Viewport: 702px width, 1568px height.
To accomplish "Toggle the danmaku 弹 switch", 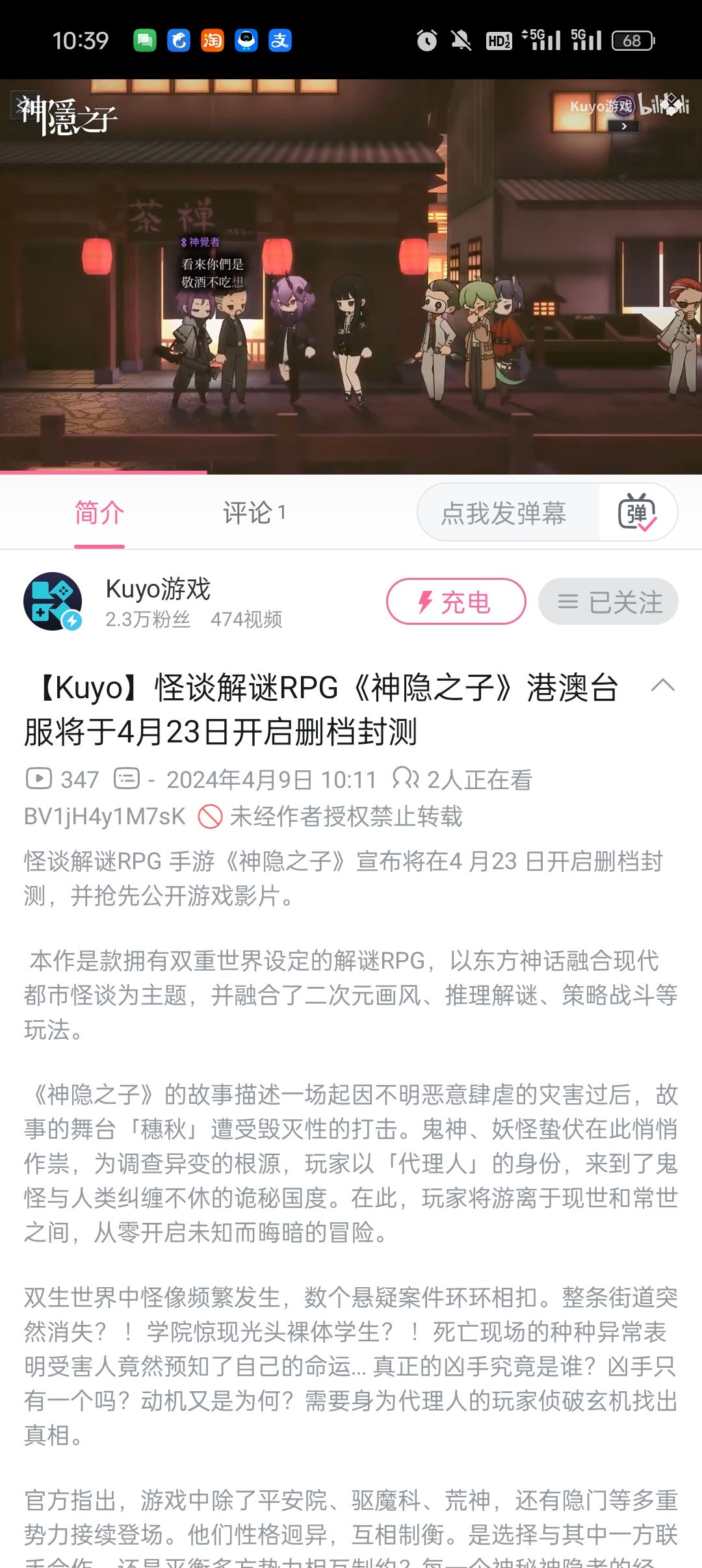I will click(x=638, y=512).
